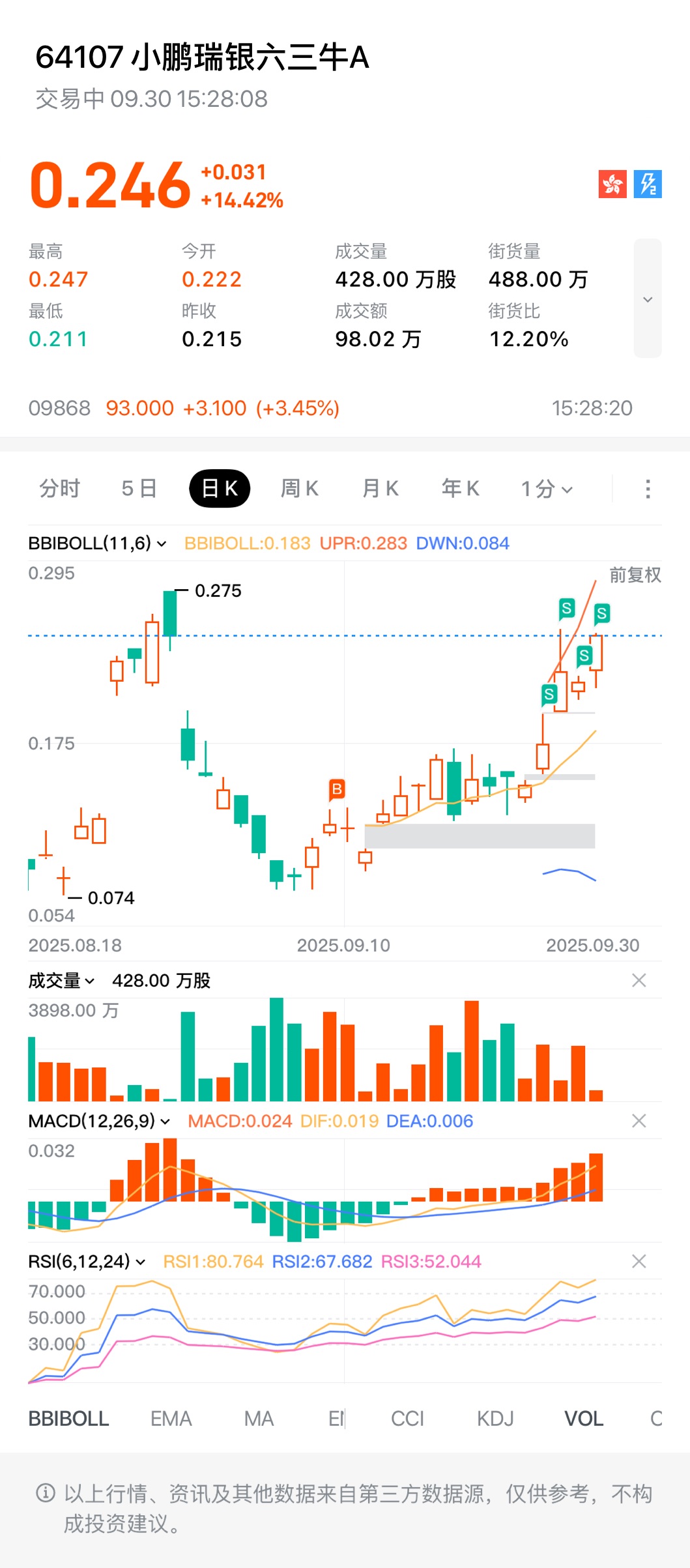Switch to 周K weekly chart
The width and height of the screenshot is (690, 1568).
pos(299,488)
